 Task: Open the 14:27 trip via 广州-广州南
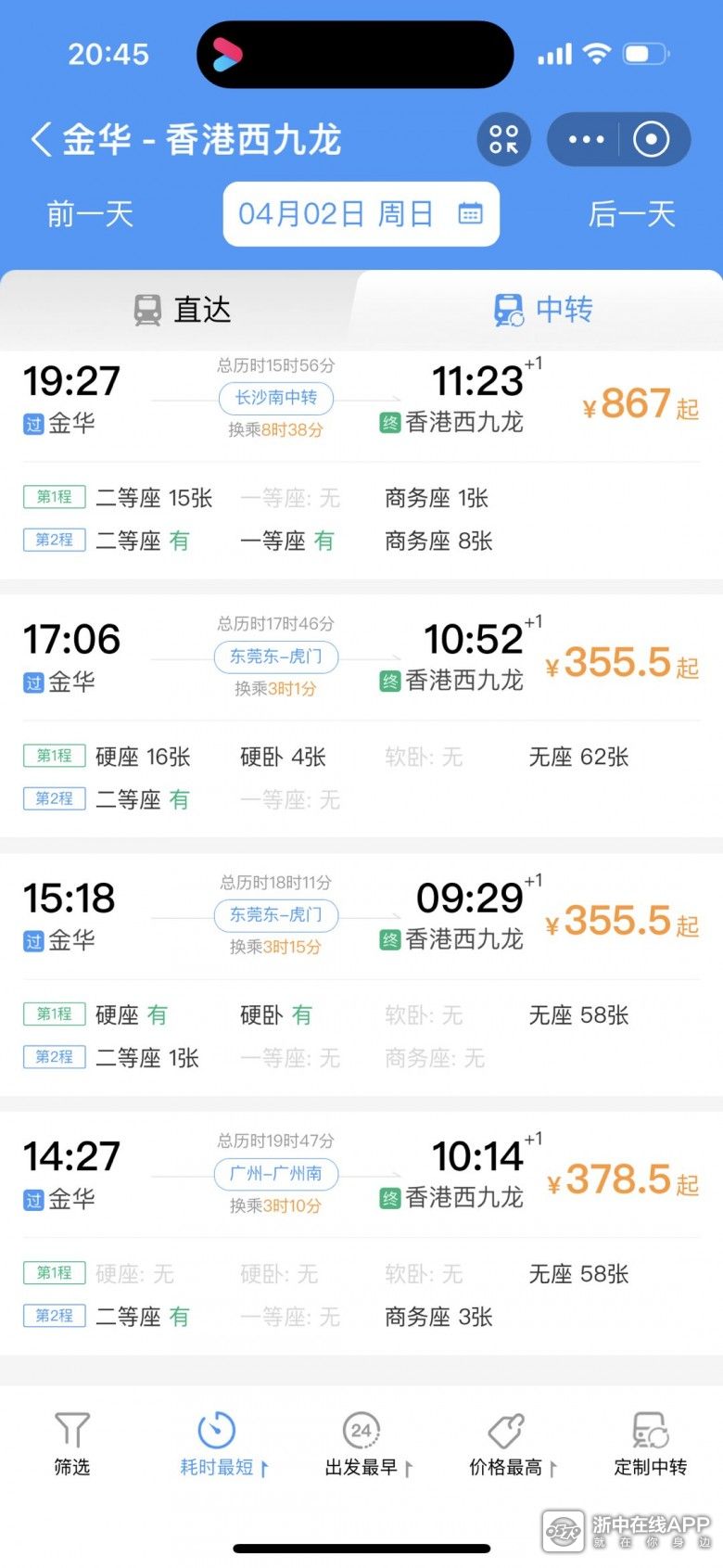(361, 1234)
